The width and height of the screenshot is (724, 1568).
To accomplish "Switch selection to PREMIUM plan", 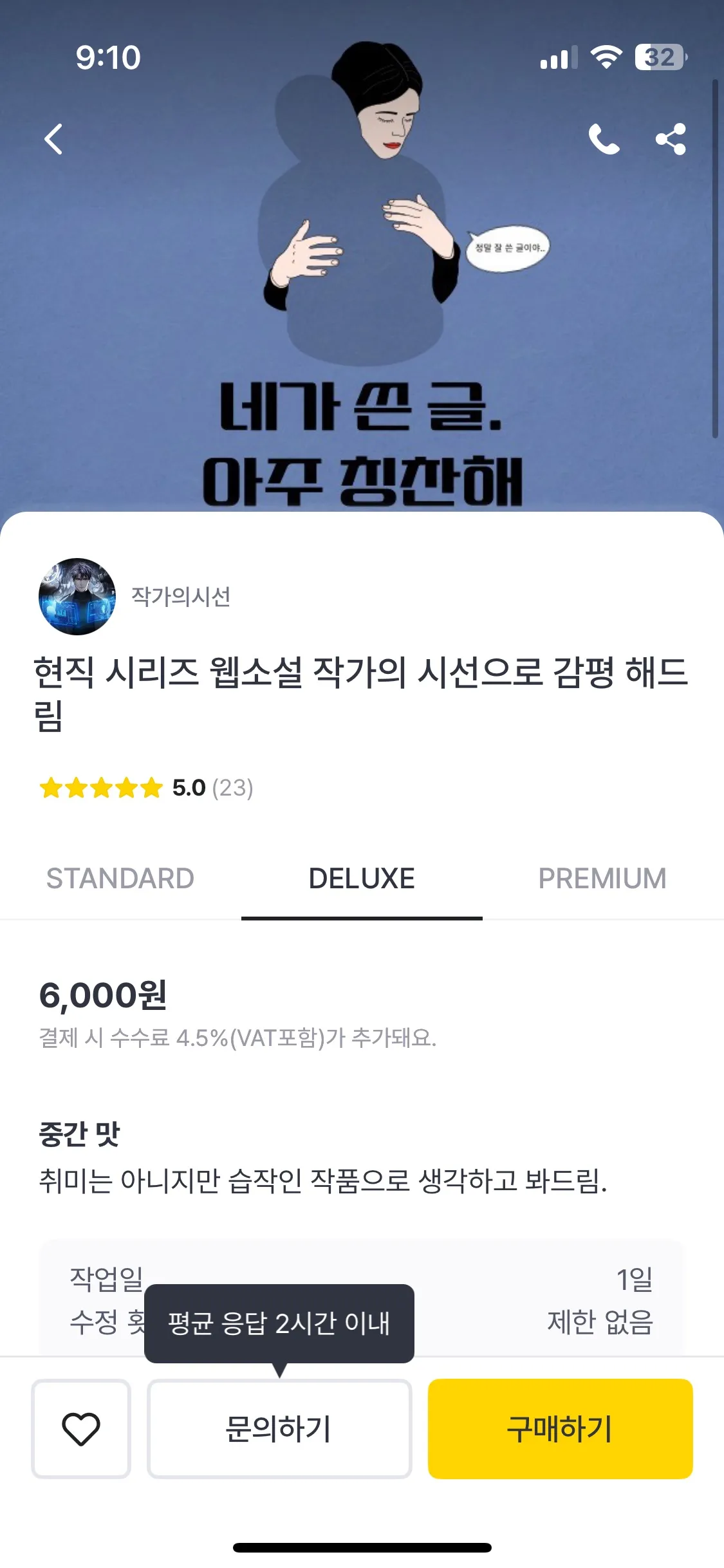I will point(604,879).
